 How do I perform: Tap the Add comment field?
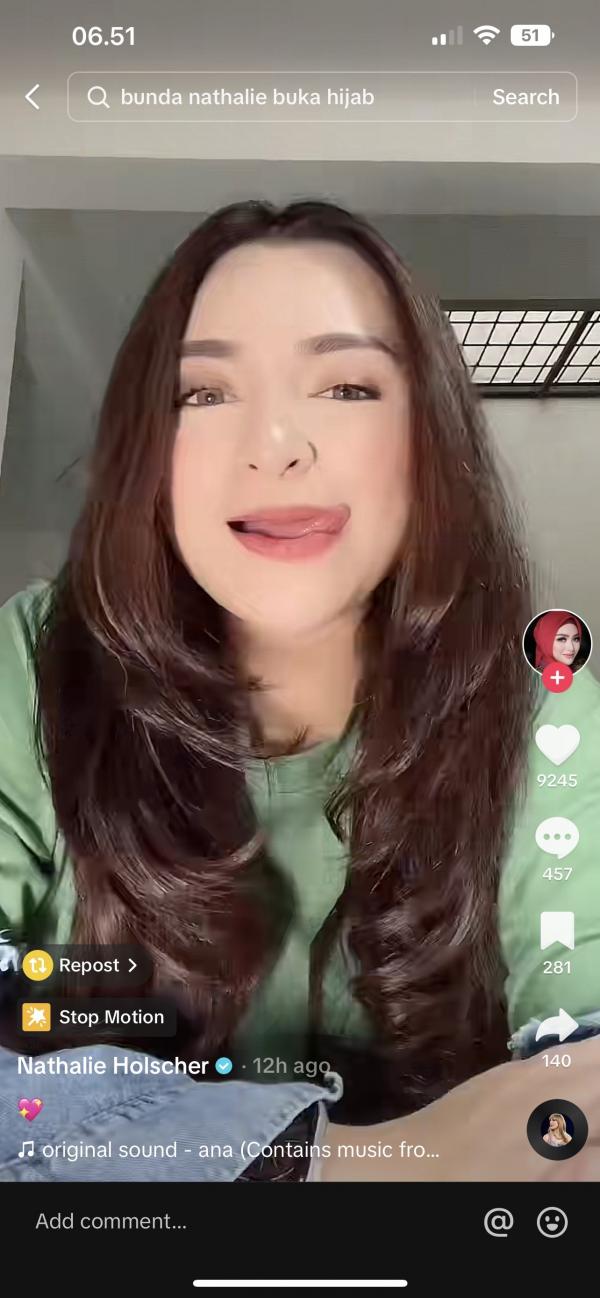coord(200,1221)
